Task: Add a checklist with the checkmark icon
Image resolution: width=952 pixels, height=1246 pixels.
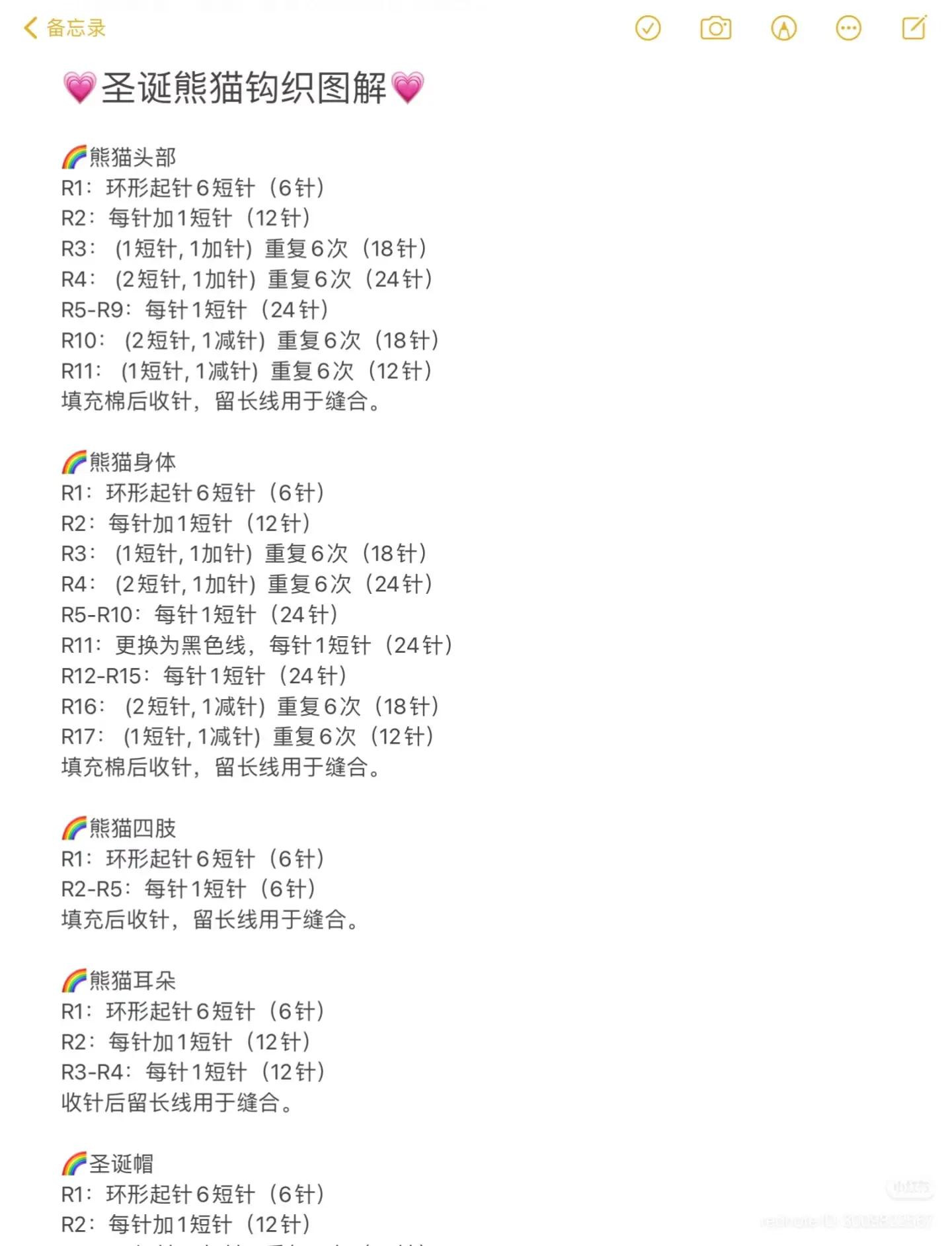Action: pyautogui.click(x=647, y=28)
